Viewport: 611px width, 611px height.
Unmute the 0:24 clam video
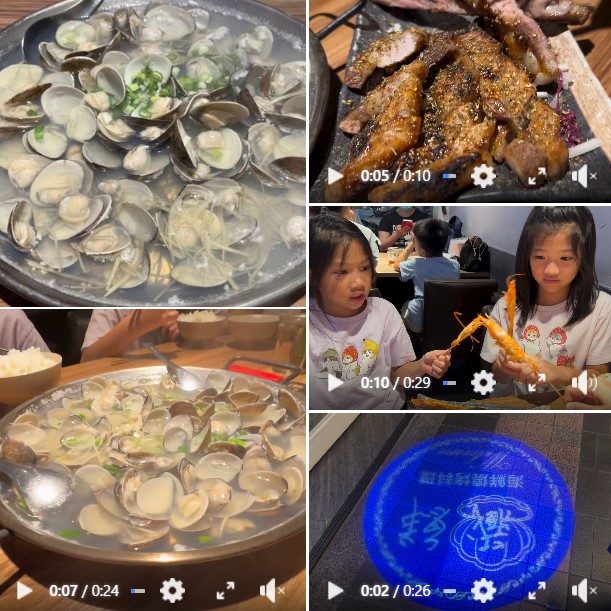[x=272, y=590]
